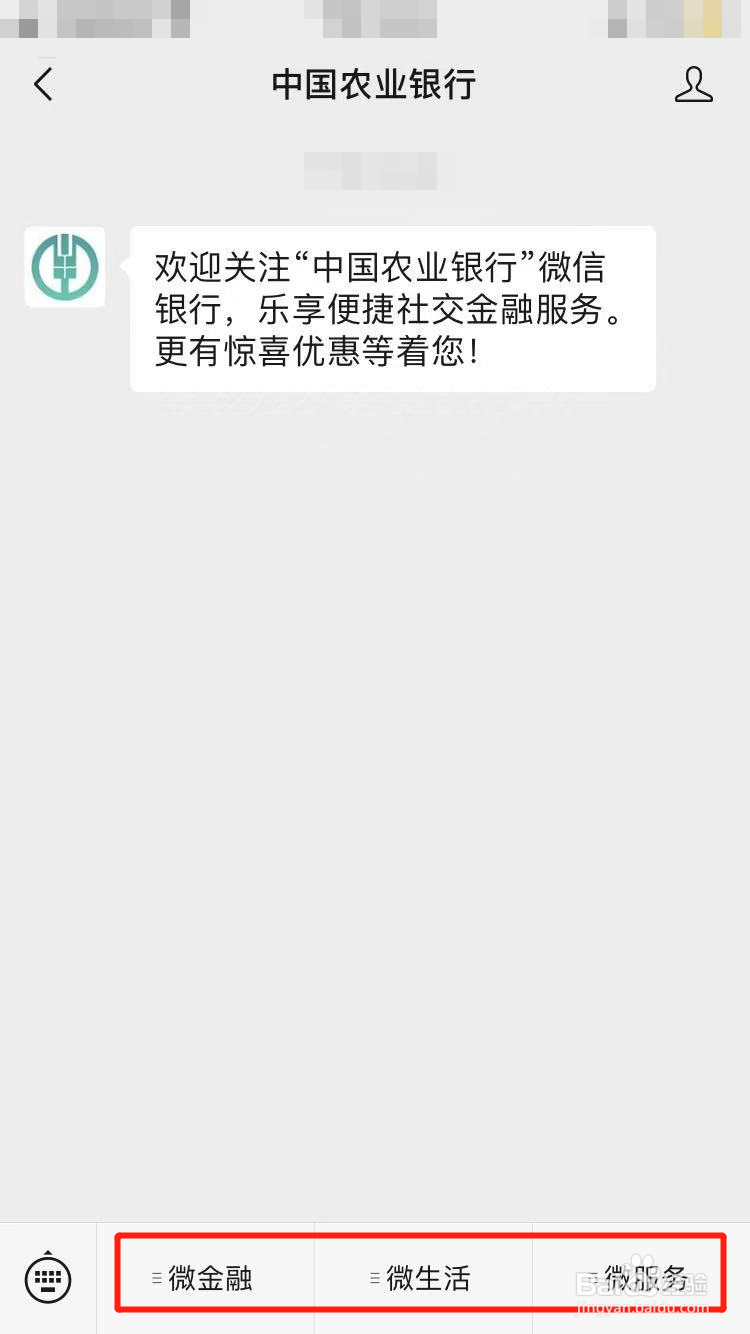Toggle from menu mode to keyboard input
Viewport: 750px width, 1334px height.
47,1278
